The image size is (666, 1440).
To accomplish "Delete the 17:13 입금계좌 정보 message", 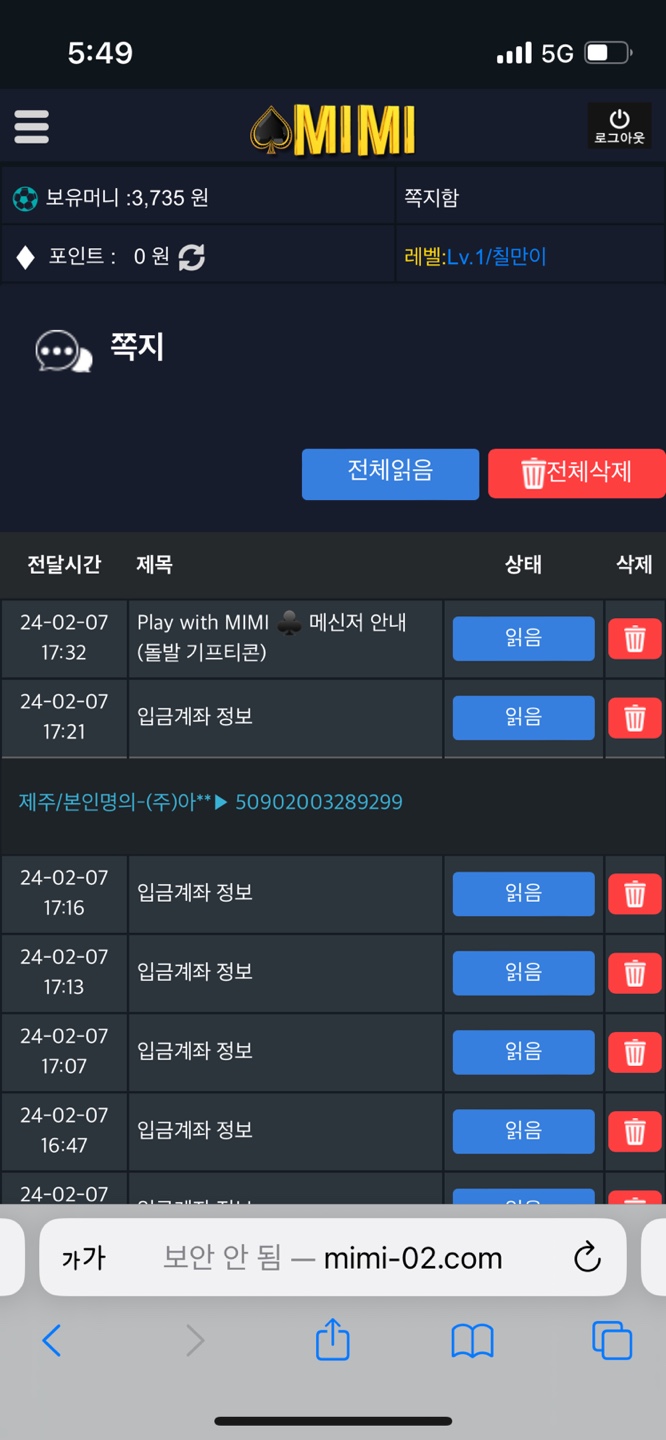I will pyautogui.click(x=635, y=973).
